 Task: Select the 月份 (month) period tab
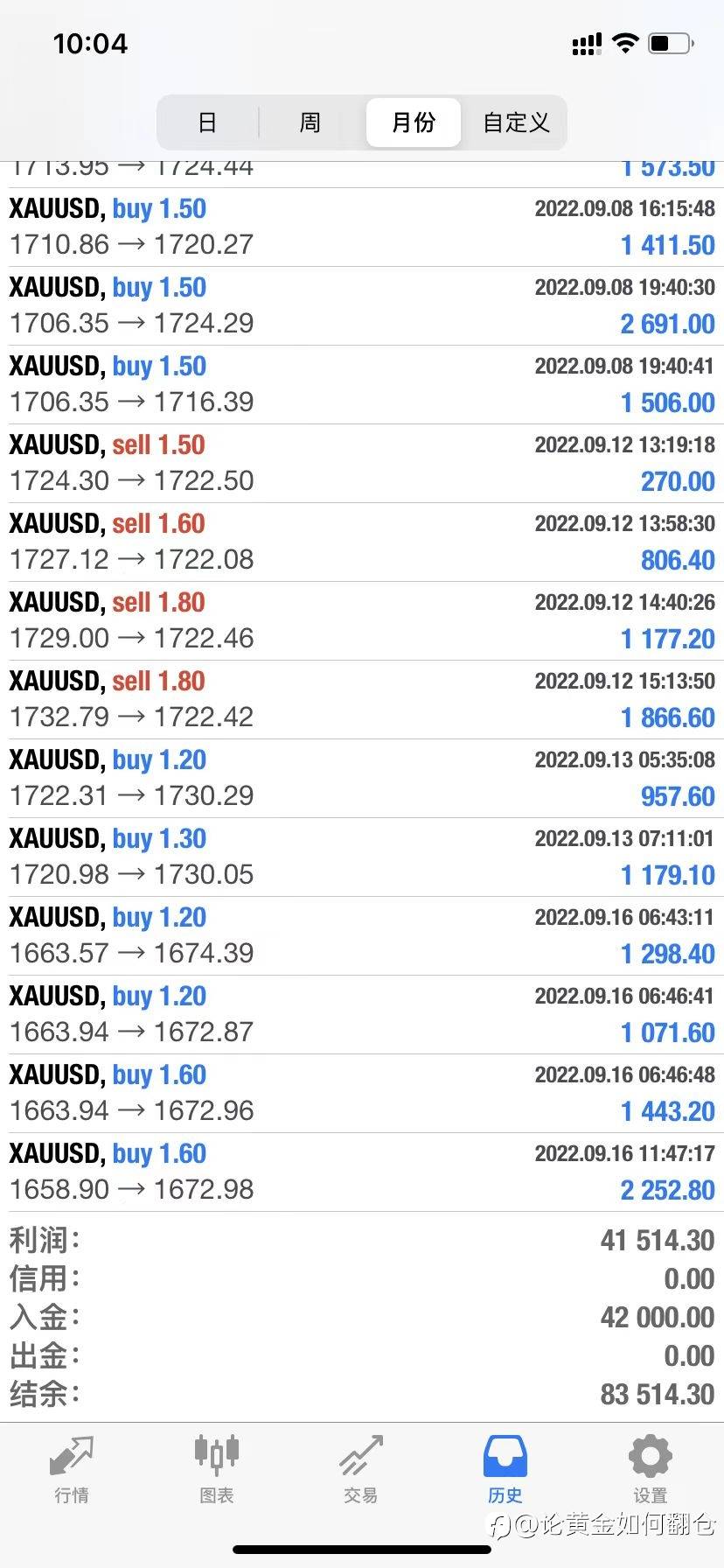(x=413, y=122)
